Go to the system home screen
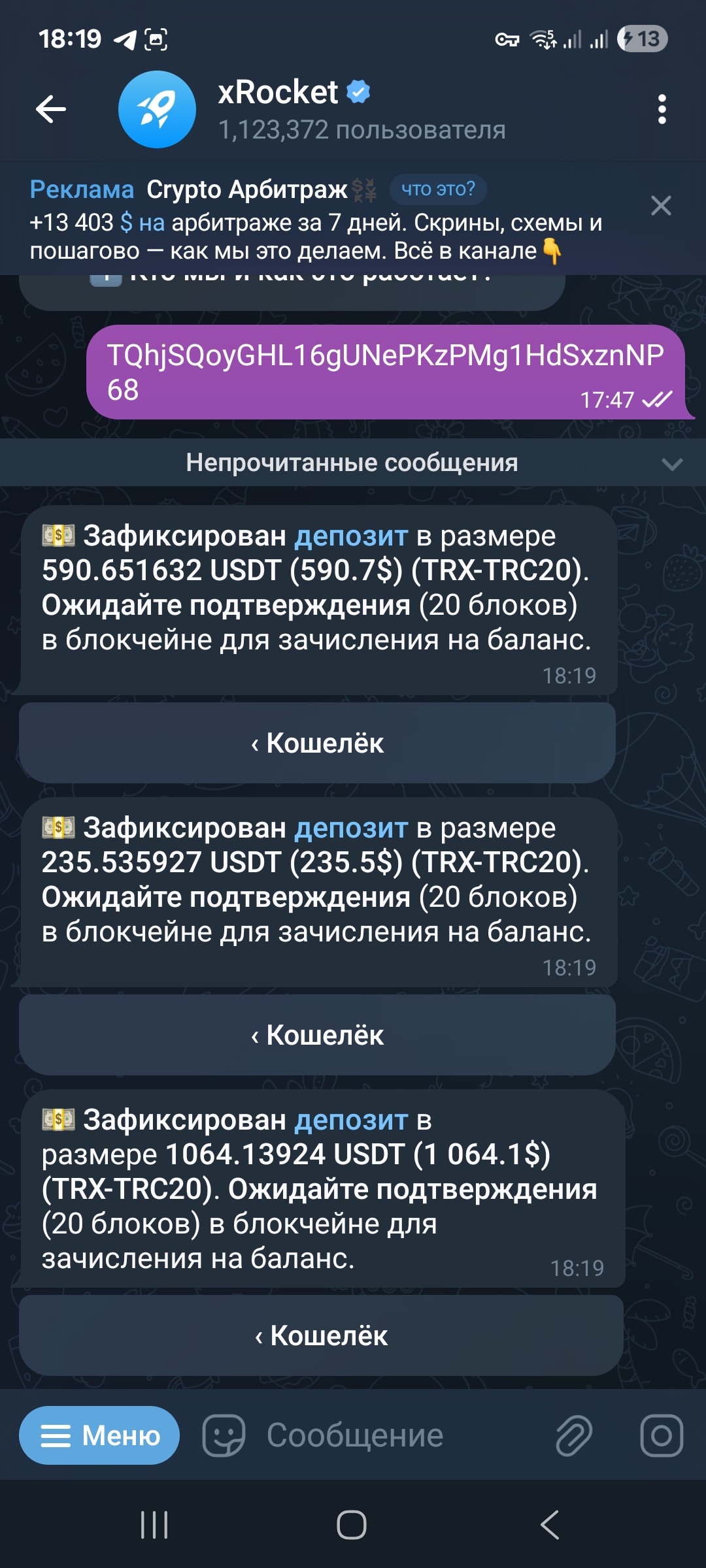 [x=352, y=1526]
